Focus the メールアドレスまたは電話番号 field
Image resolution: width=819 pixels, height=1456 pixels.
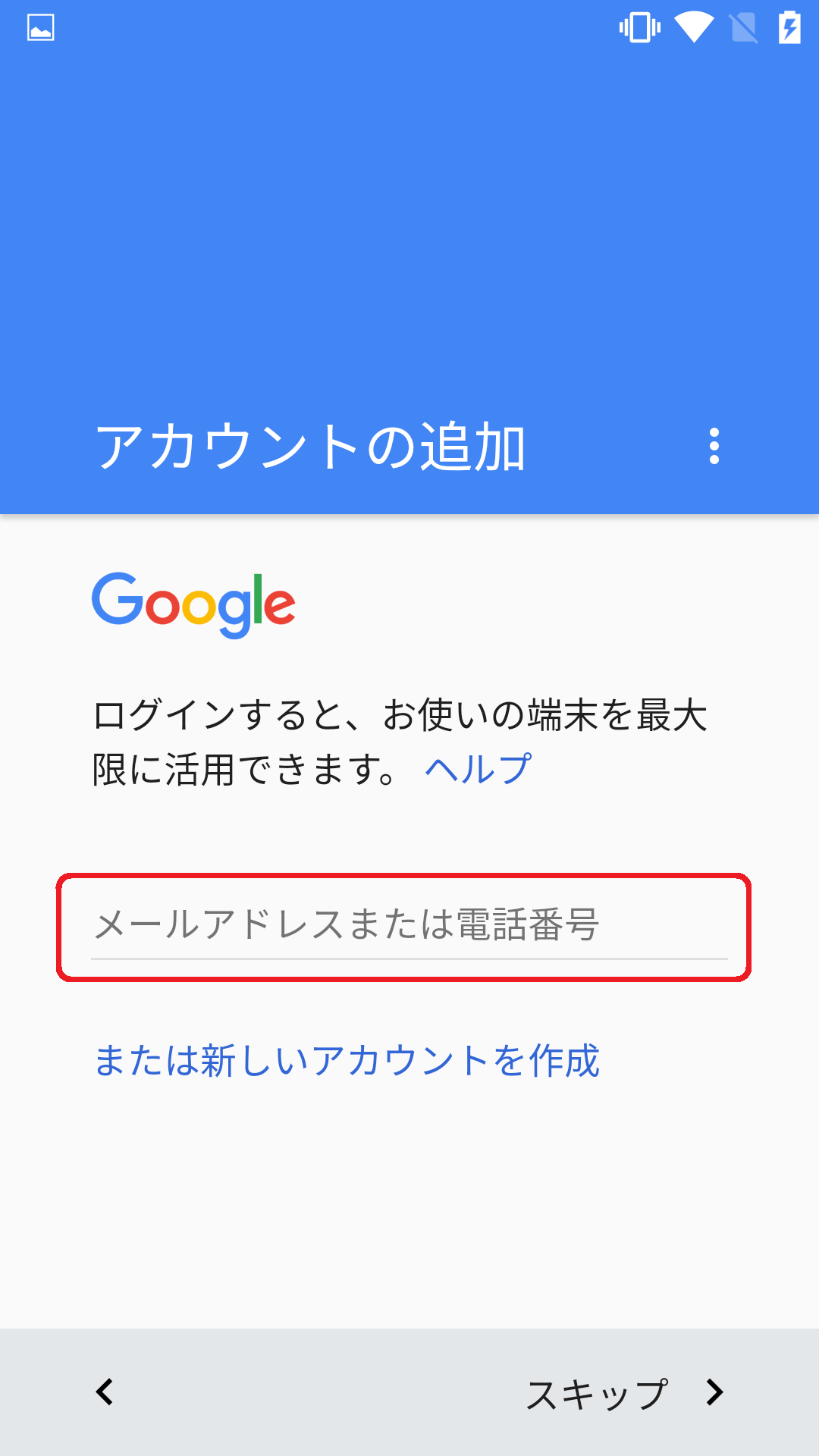click(x=409, y=927)
